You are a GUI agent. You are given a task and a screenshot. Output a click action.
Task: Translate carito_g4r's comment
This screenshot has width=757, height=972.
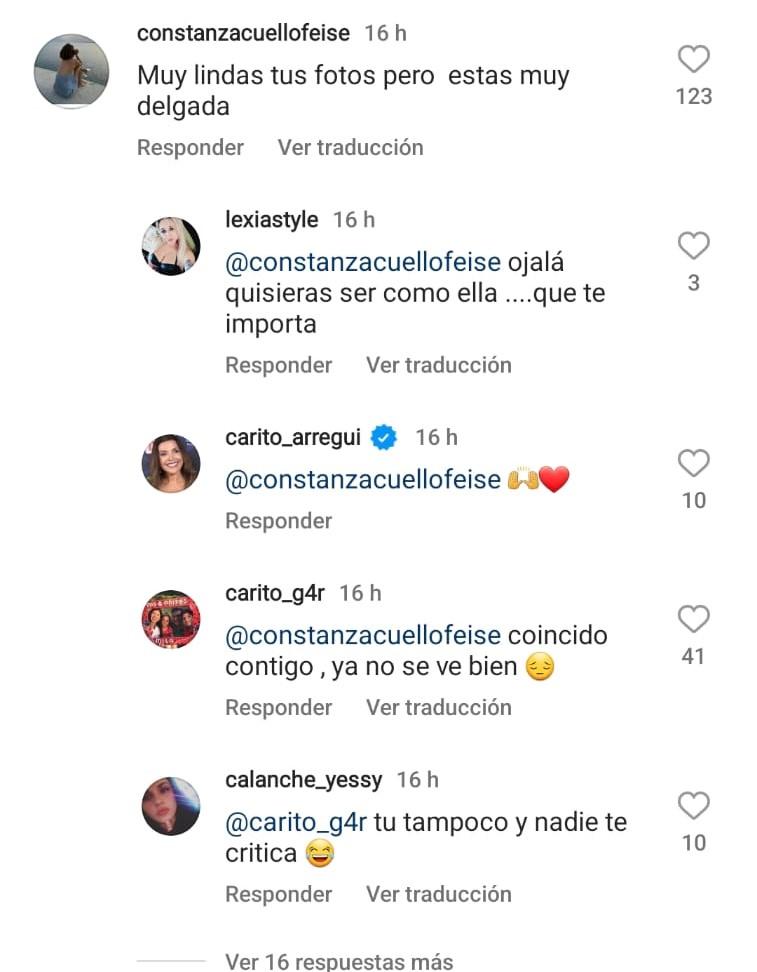[438, 707]
